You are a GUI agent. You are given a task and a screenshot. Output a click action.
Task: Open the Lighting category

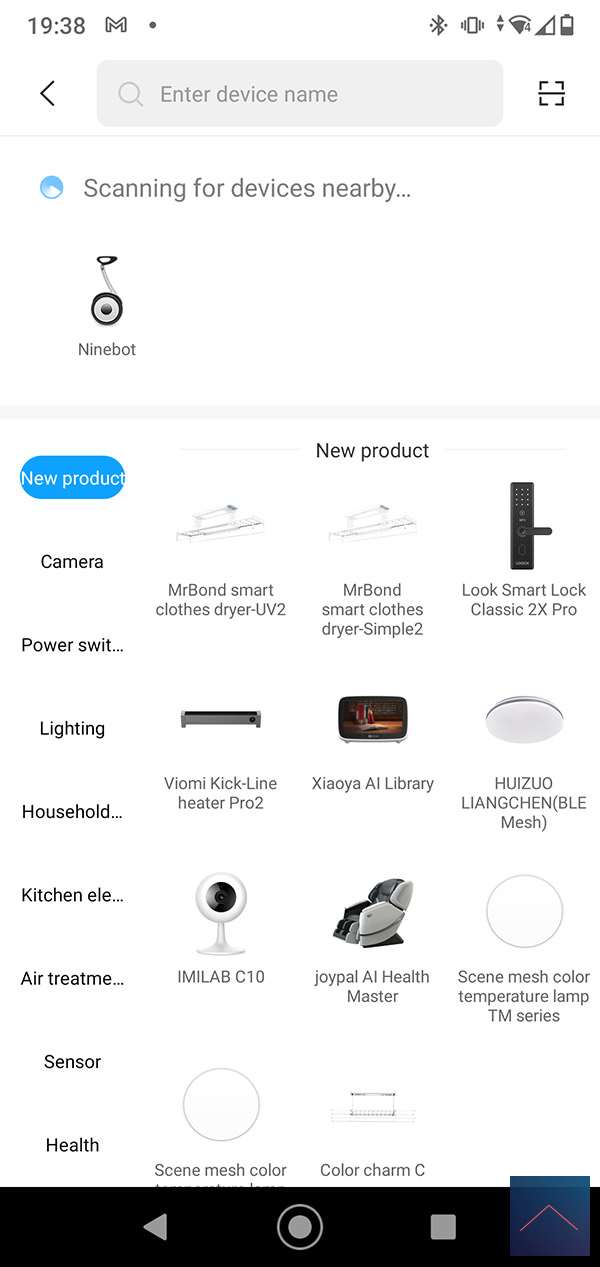[72, 729]
